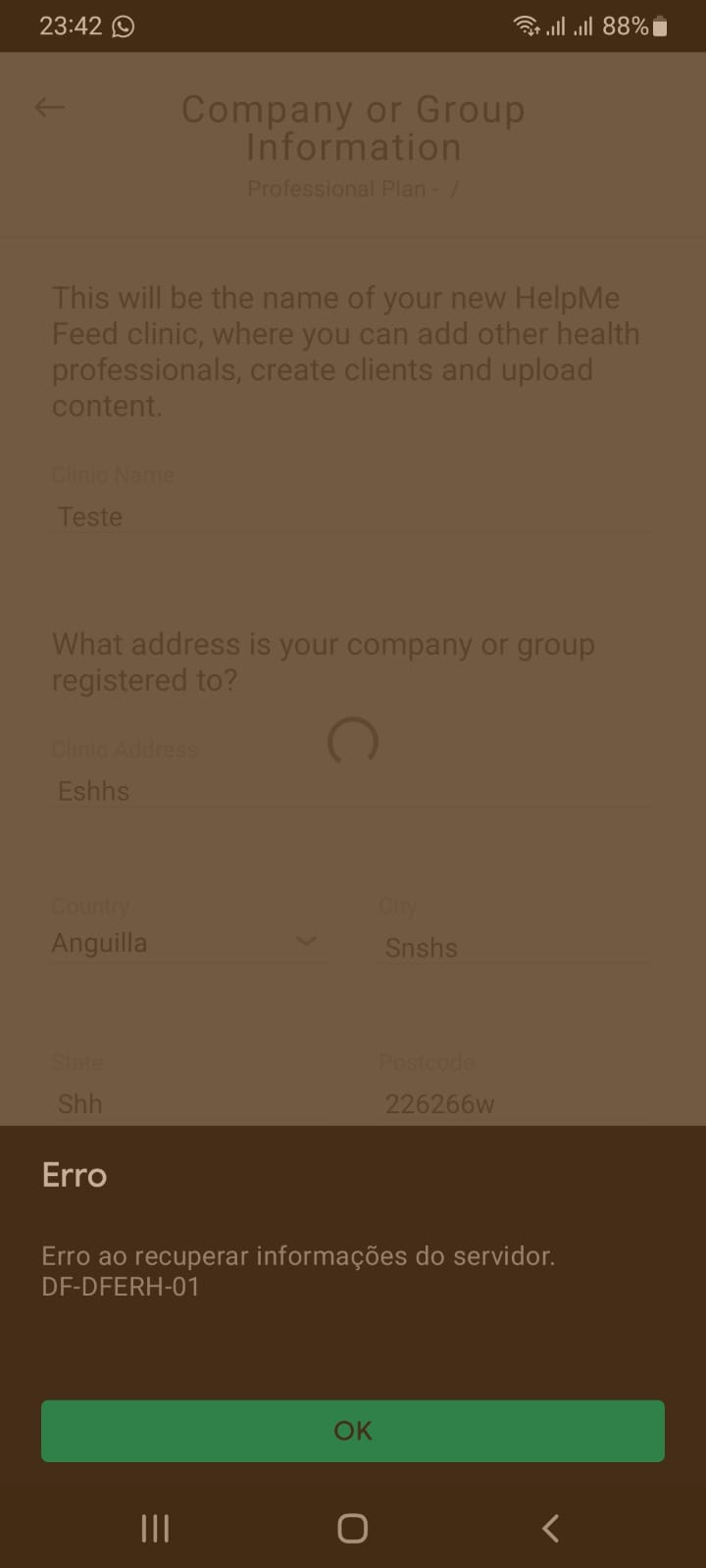Tap the battery status icon

659,25
